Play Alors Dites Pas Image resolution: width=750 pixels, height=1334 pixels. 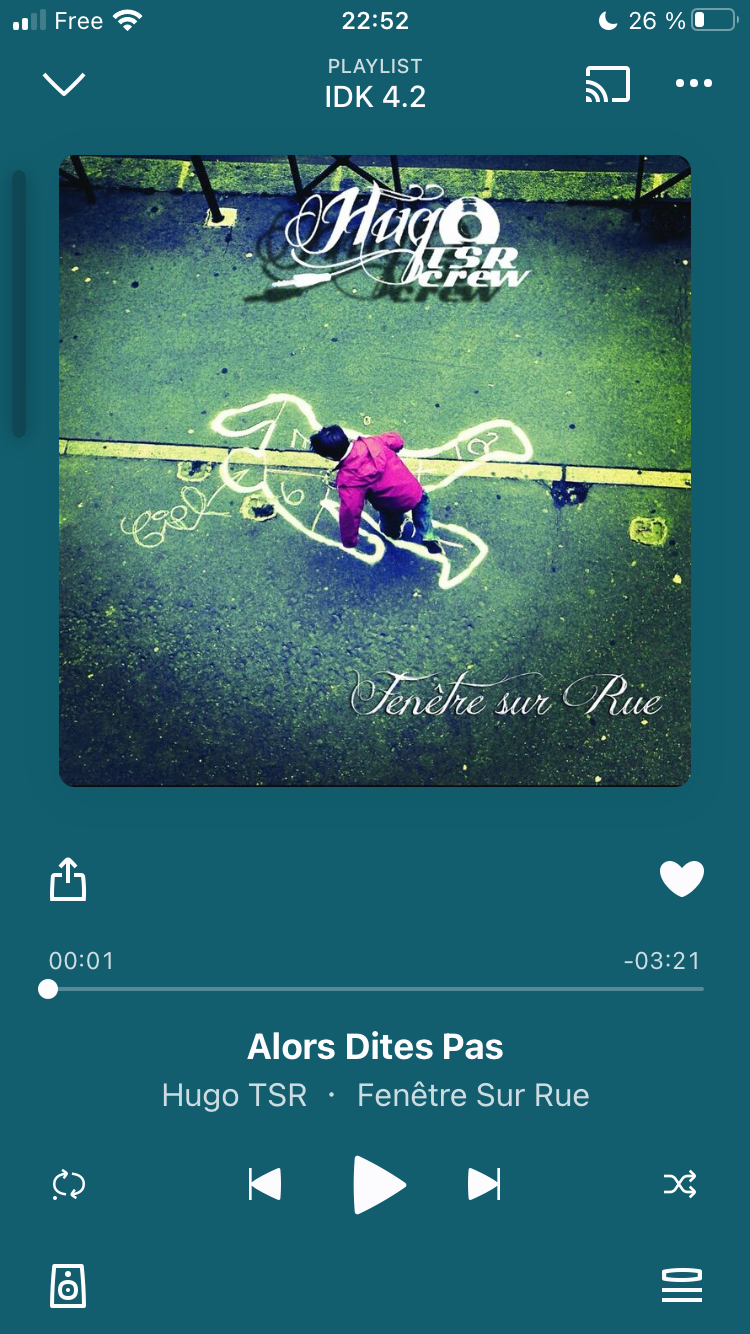pyautogui.click(x=379, y=1185)
